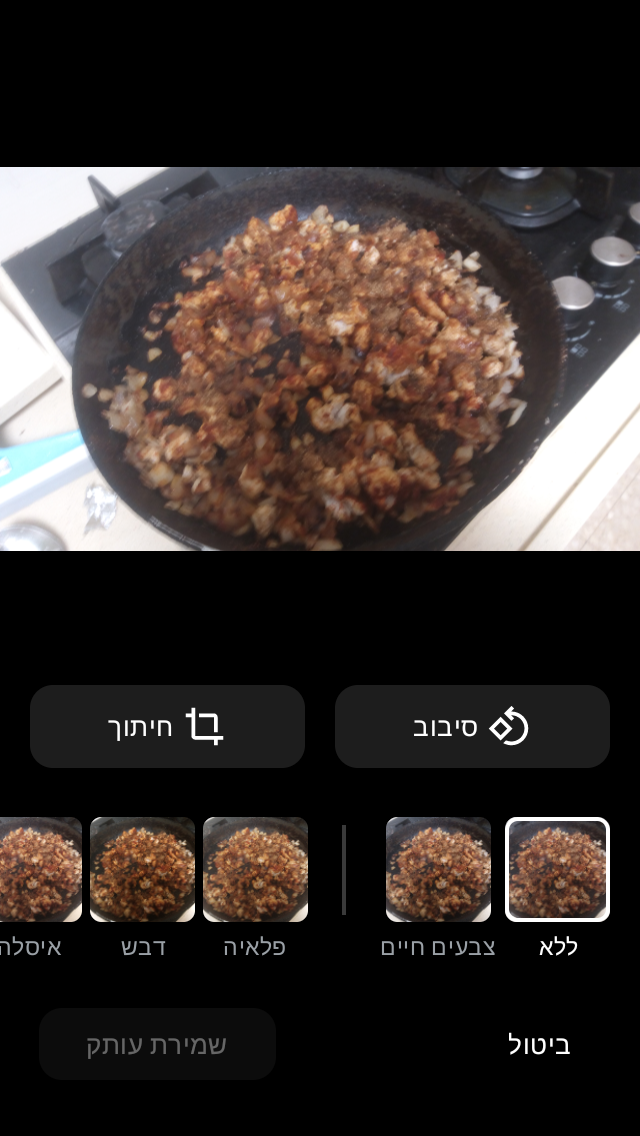
Task: Tap the חיתוך (crop) button
Action: (167, 726)
